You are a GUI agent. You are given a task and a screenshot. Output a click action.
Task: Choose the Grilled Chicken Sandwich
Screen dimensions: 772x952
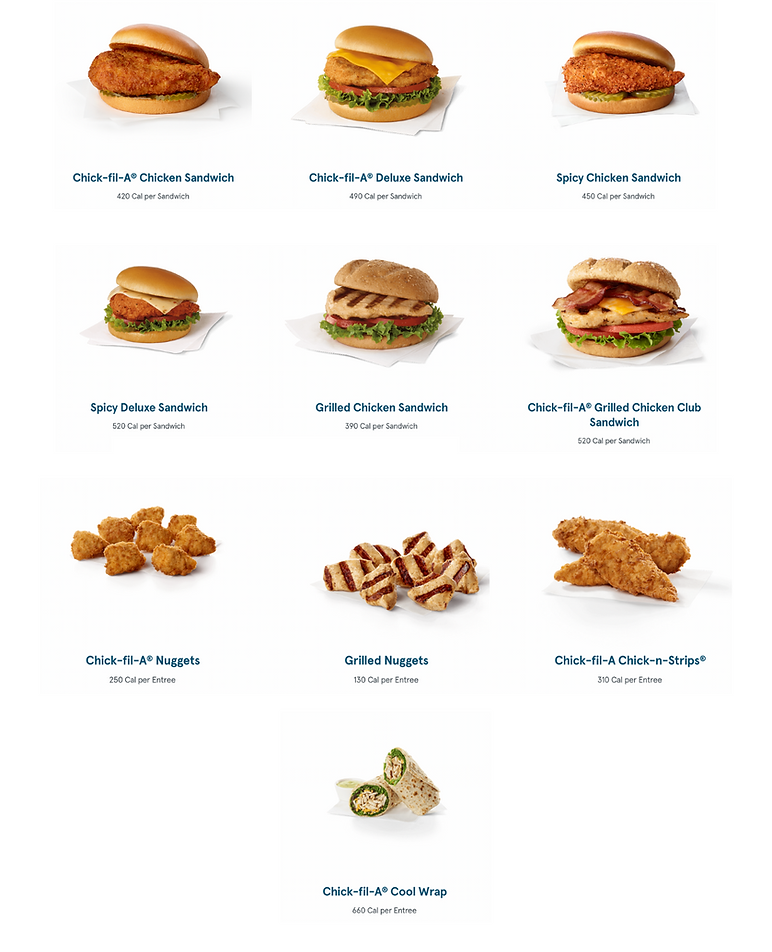point(381,408)
